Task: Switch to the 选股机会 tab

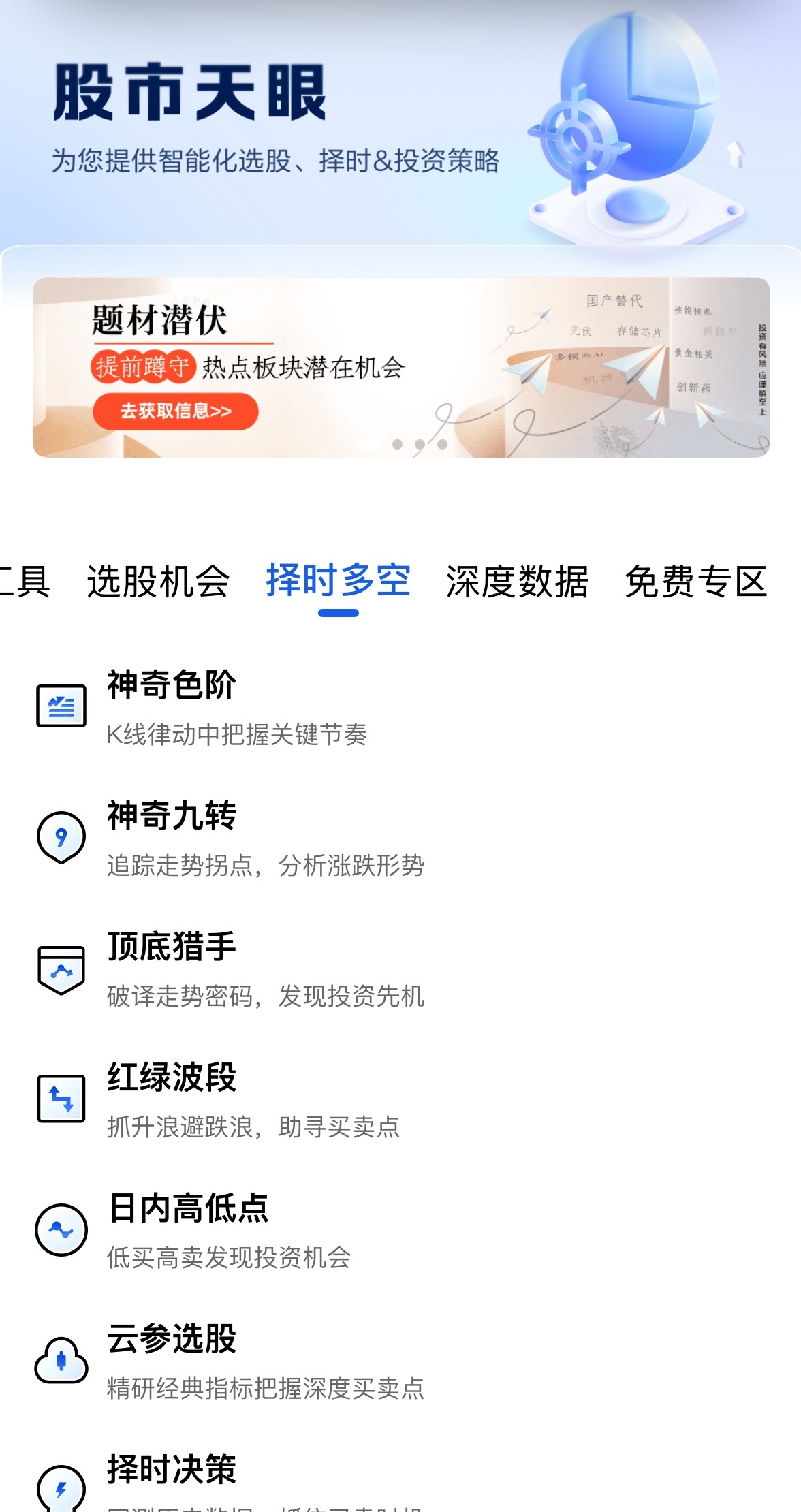Action: [158, 582]
